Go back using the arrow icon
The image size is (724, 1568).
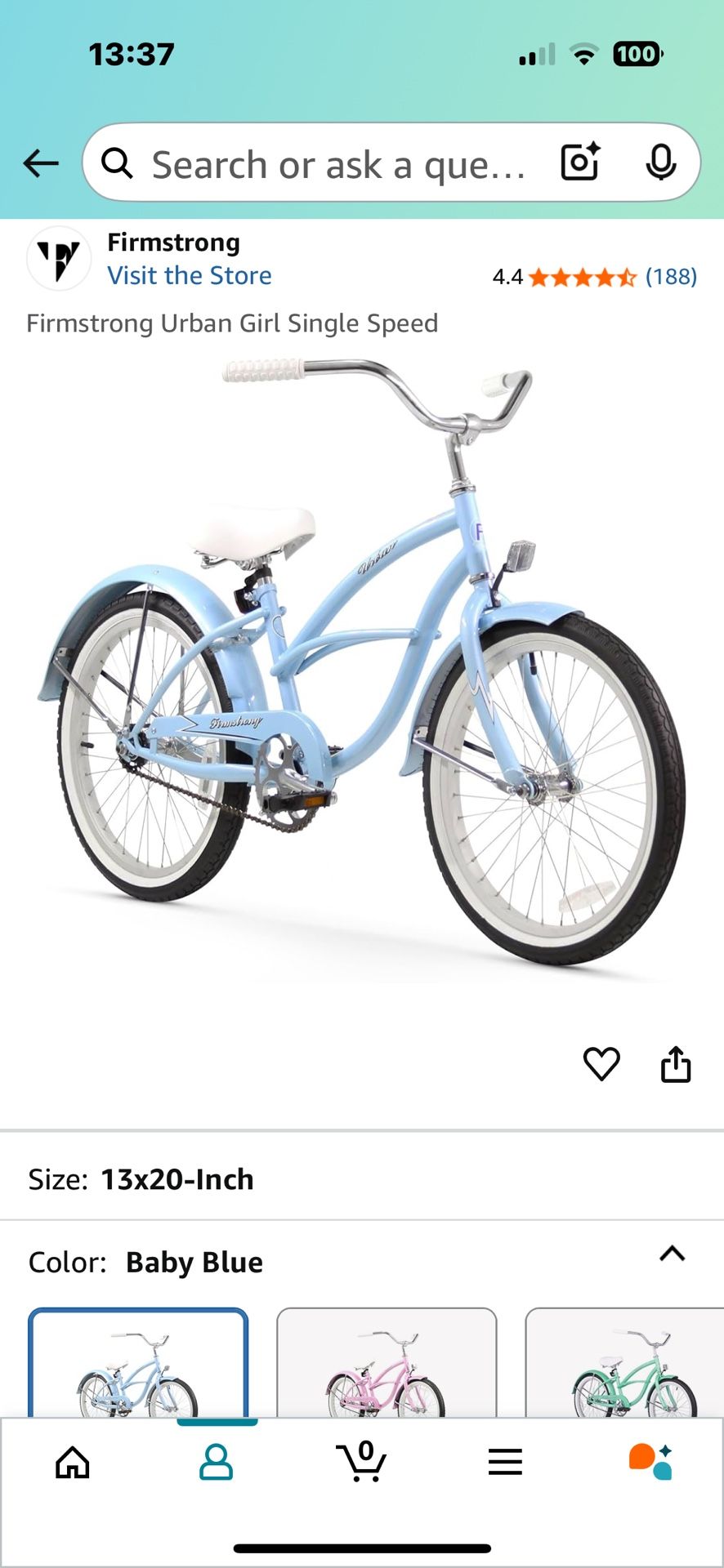[39, 163]
